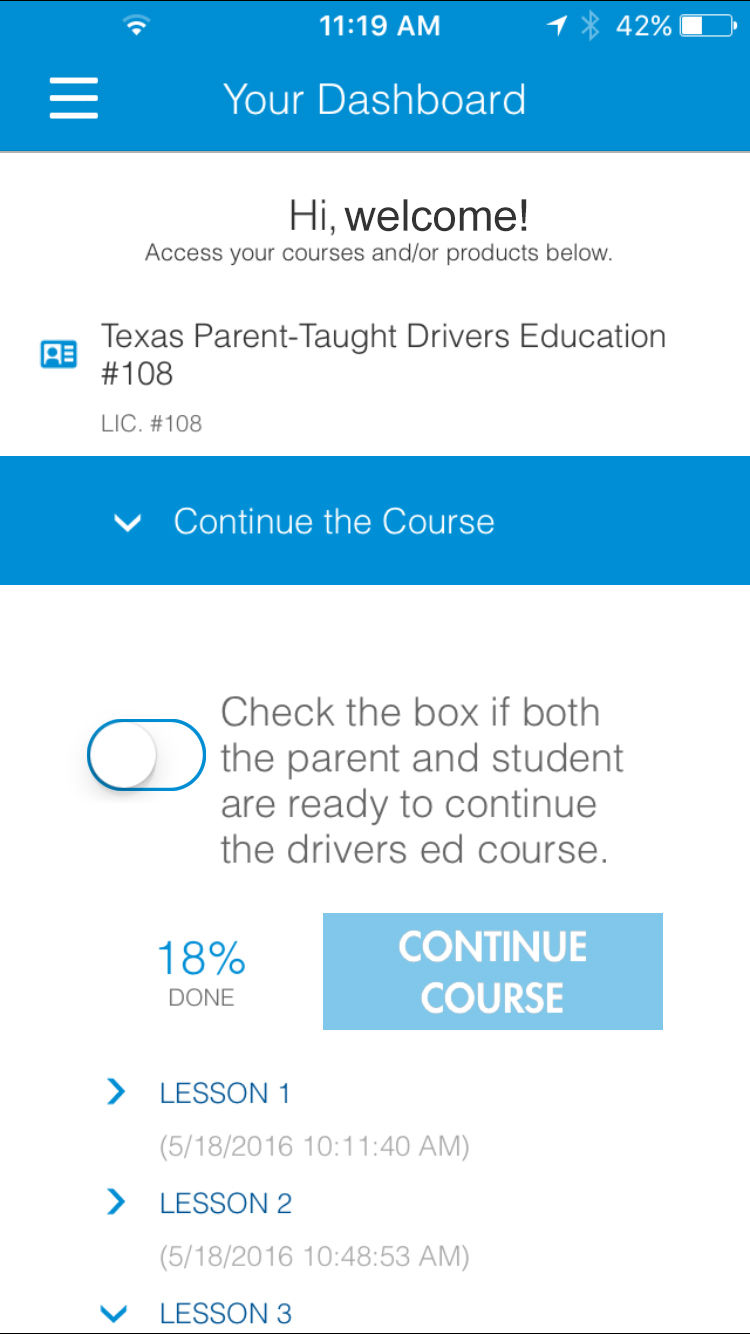Click the chevron next to Continue the Course
750x1334 pixels.
[x=127, y=522]
